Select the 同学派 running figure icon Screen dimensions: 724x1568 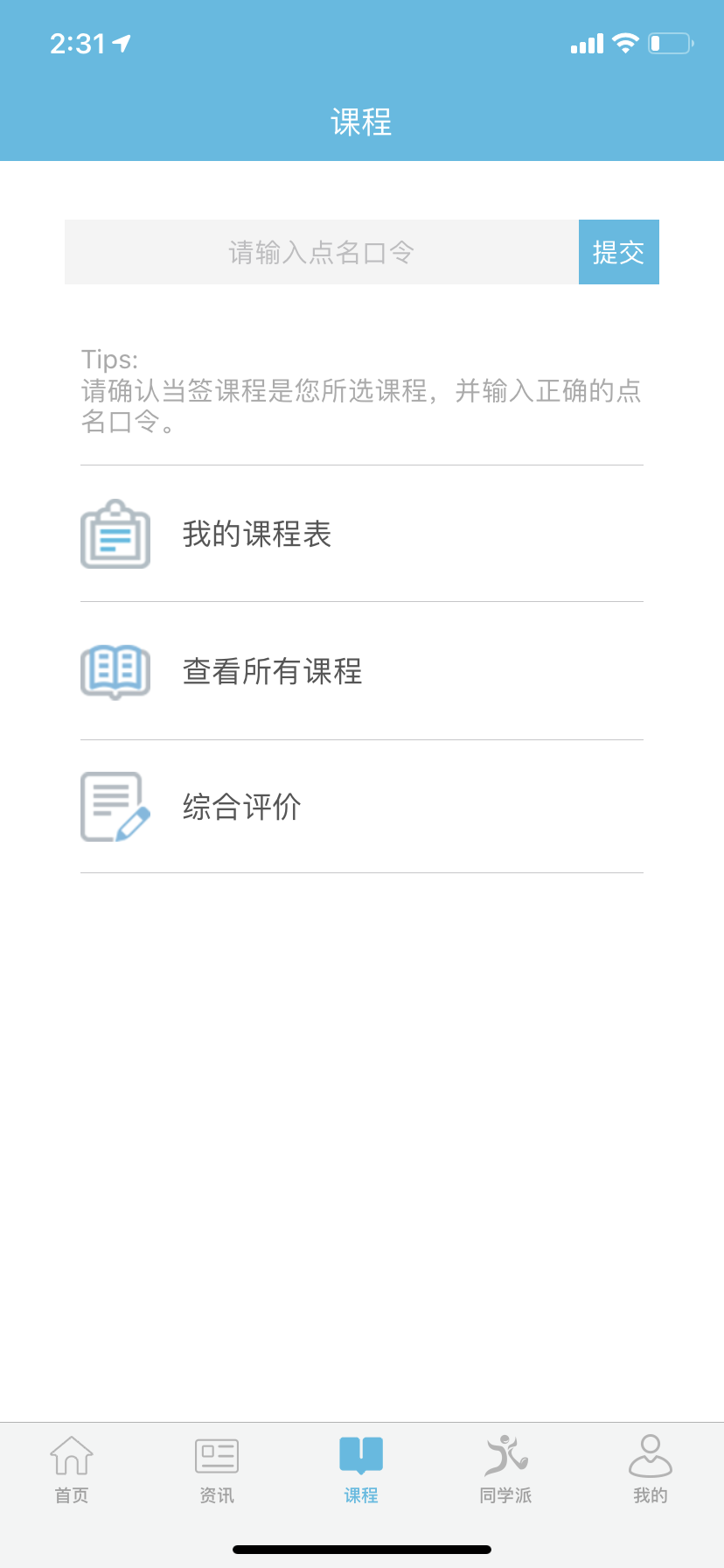click(506, 1454)
